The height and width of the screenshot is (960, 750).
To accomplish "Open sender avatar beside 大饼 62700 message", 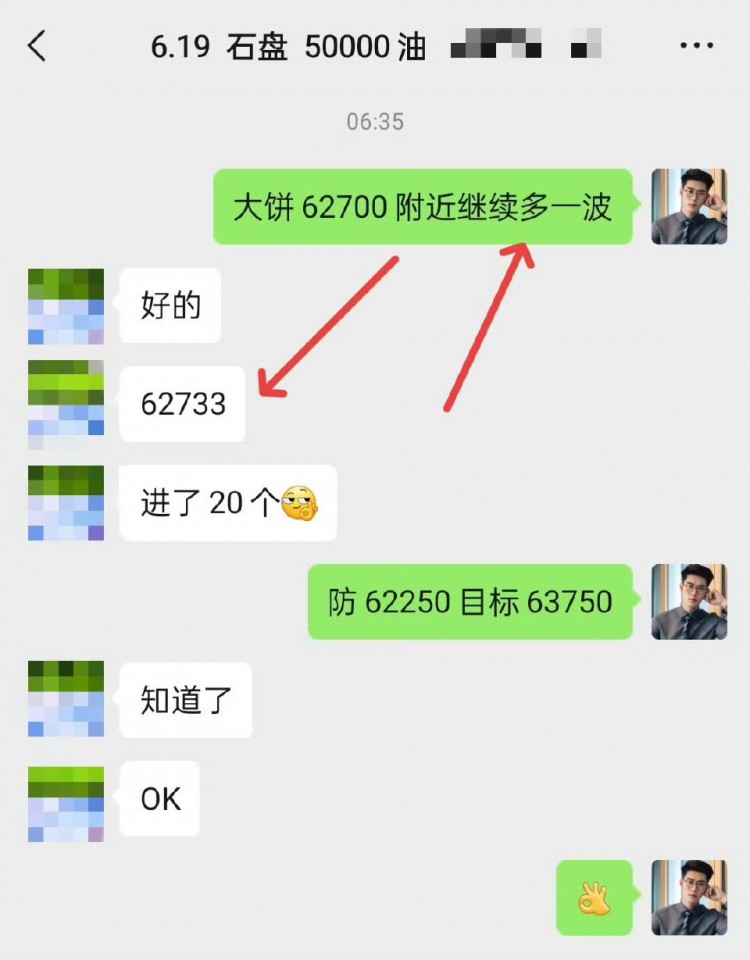I will 689,207.
